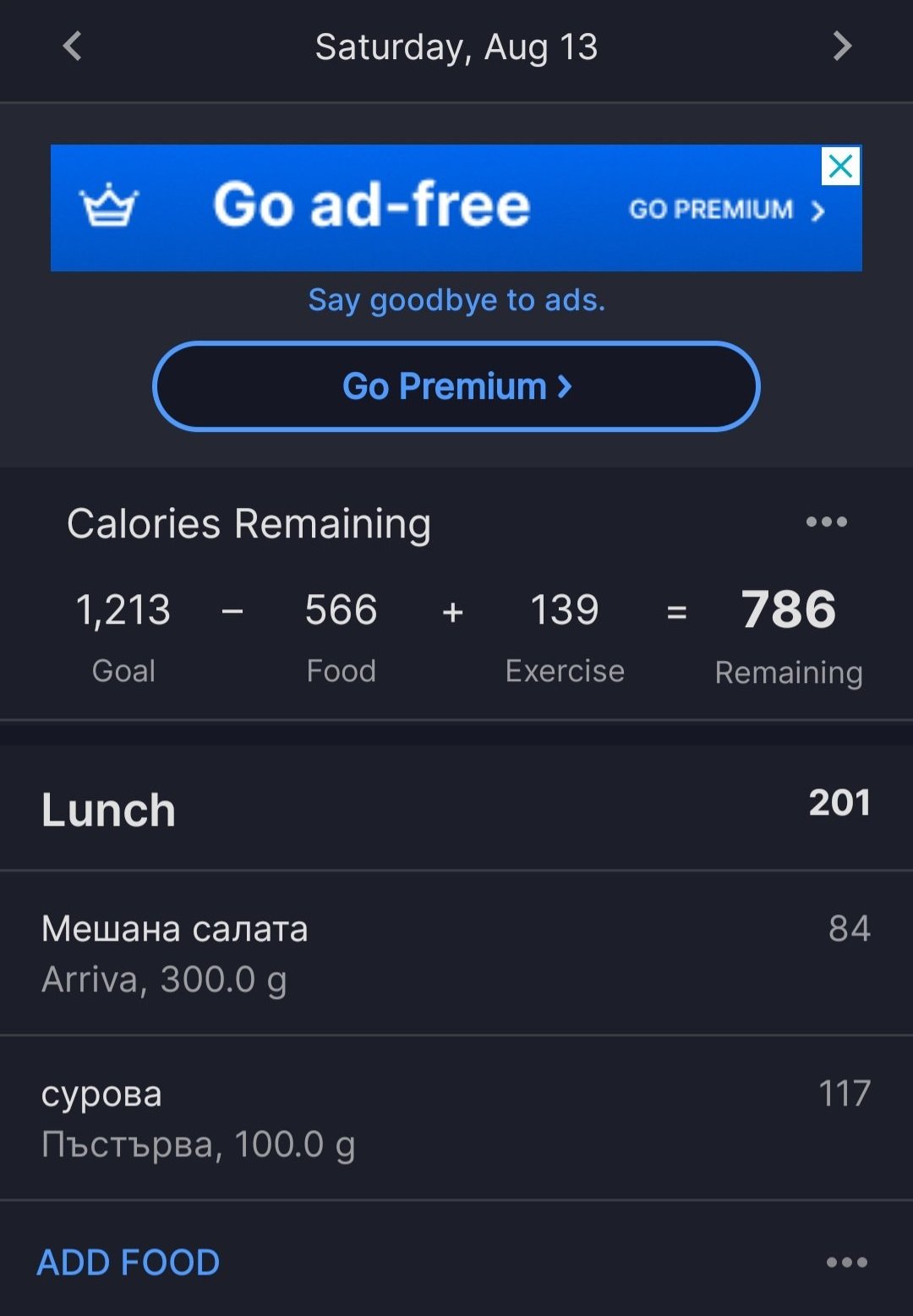
Task: Add food to Lunch
Action: click(128, 1262)
